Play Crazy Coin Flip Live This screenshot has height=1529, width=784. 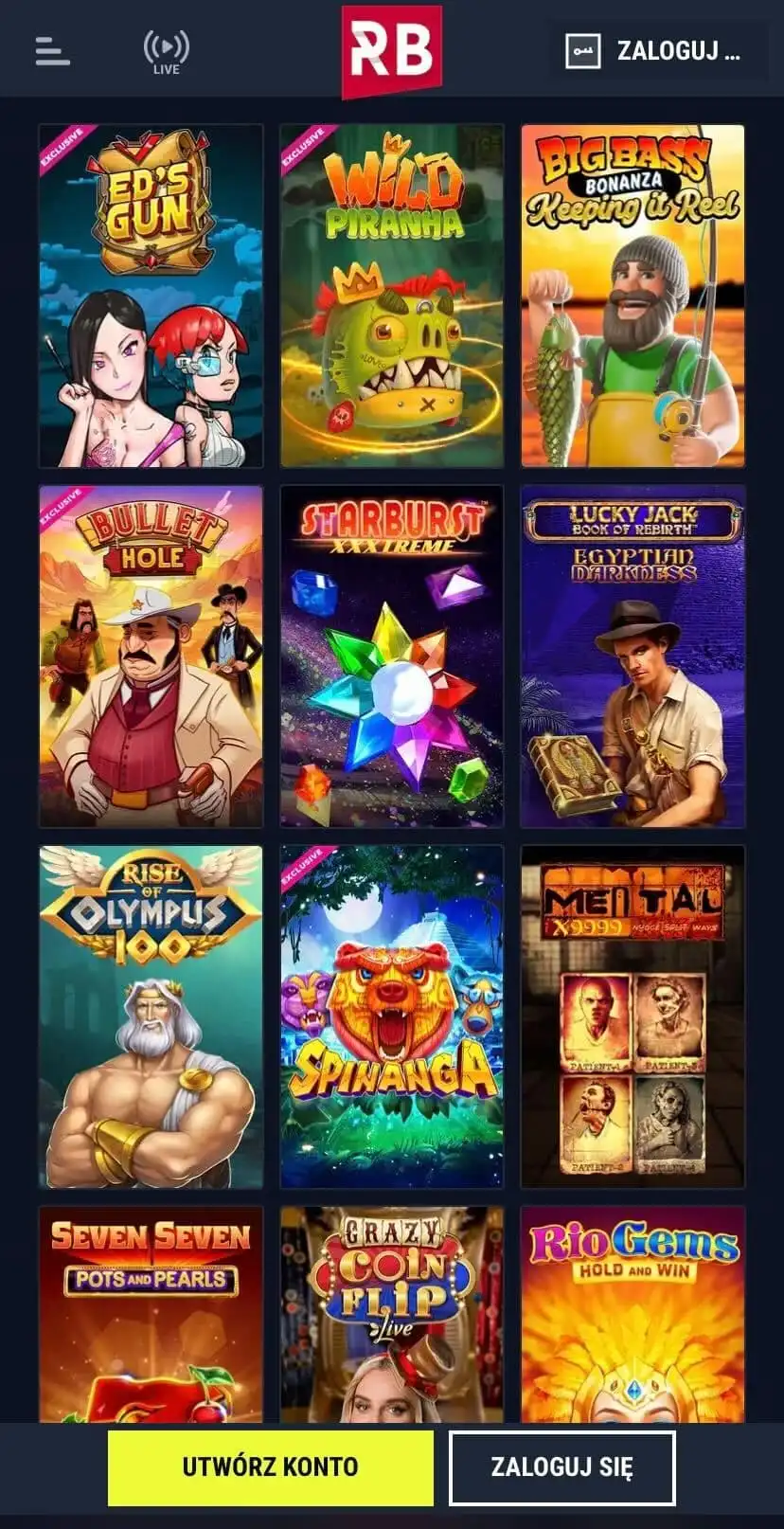(392, 1312)
